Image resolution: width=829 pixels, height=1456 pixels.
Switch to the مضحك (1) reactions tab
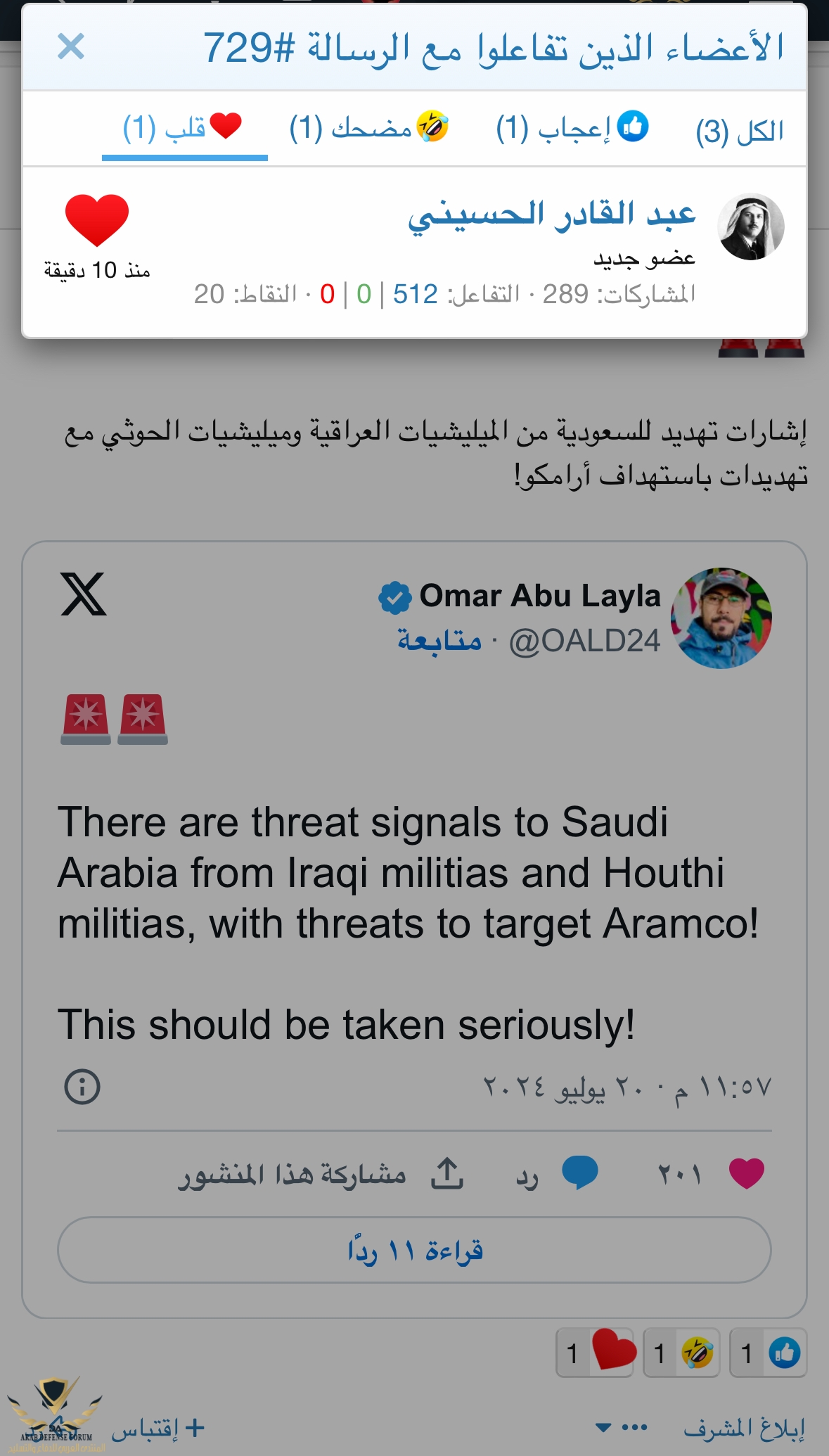[x=368, y=128]
